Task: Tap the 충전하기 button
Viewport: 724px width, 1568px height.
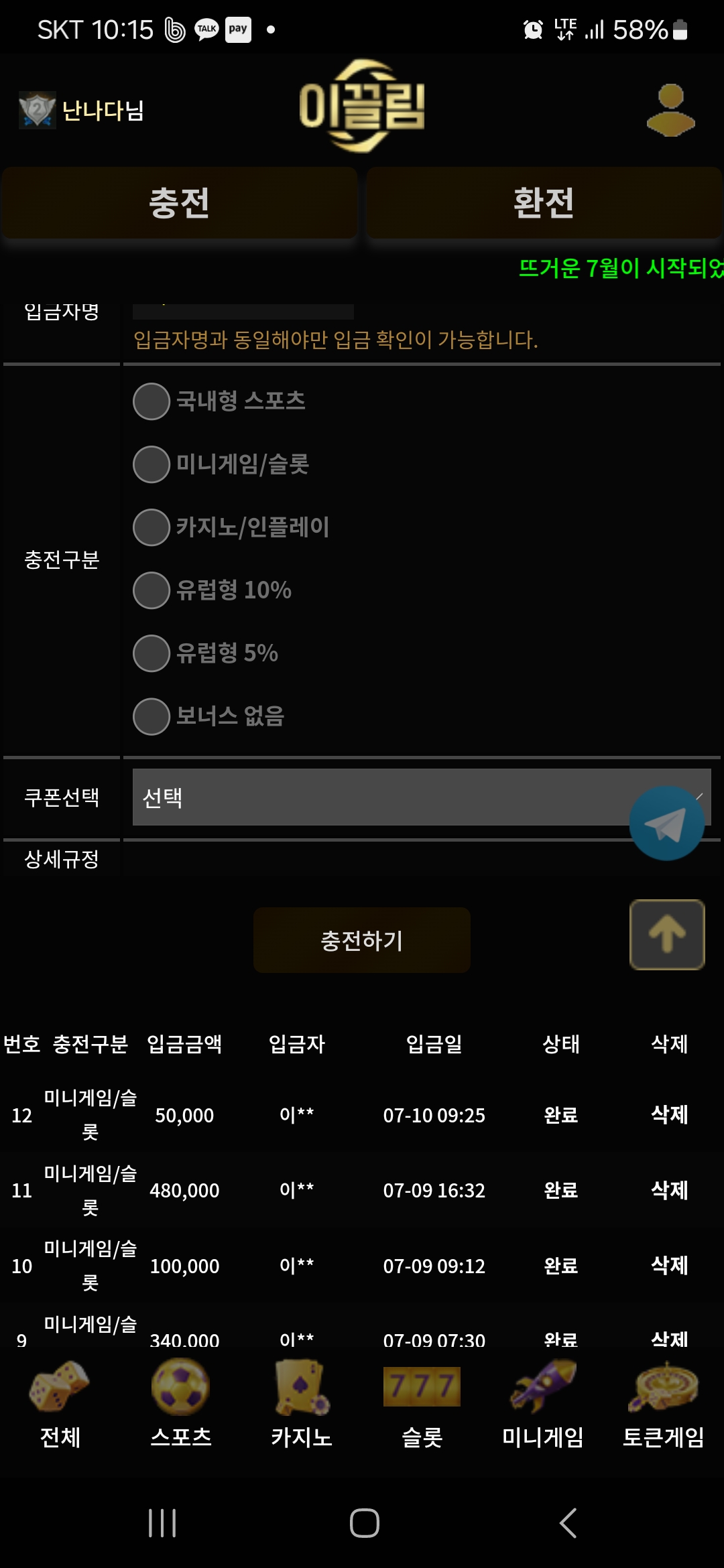Action: (362, 940)
